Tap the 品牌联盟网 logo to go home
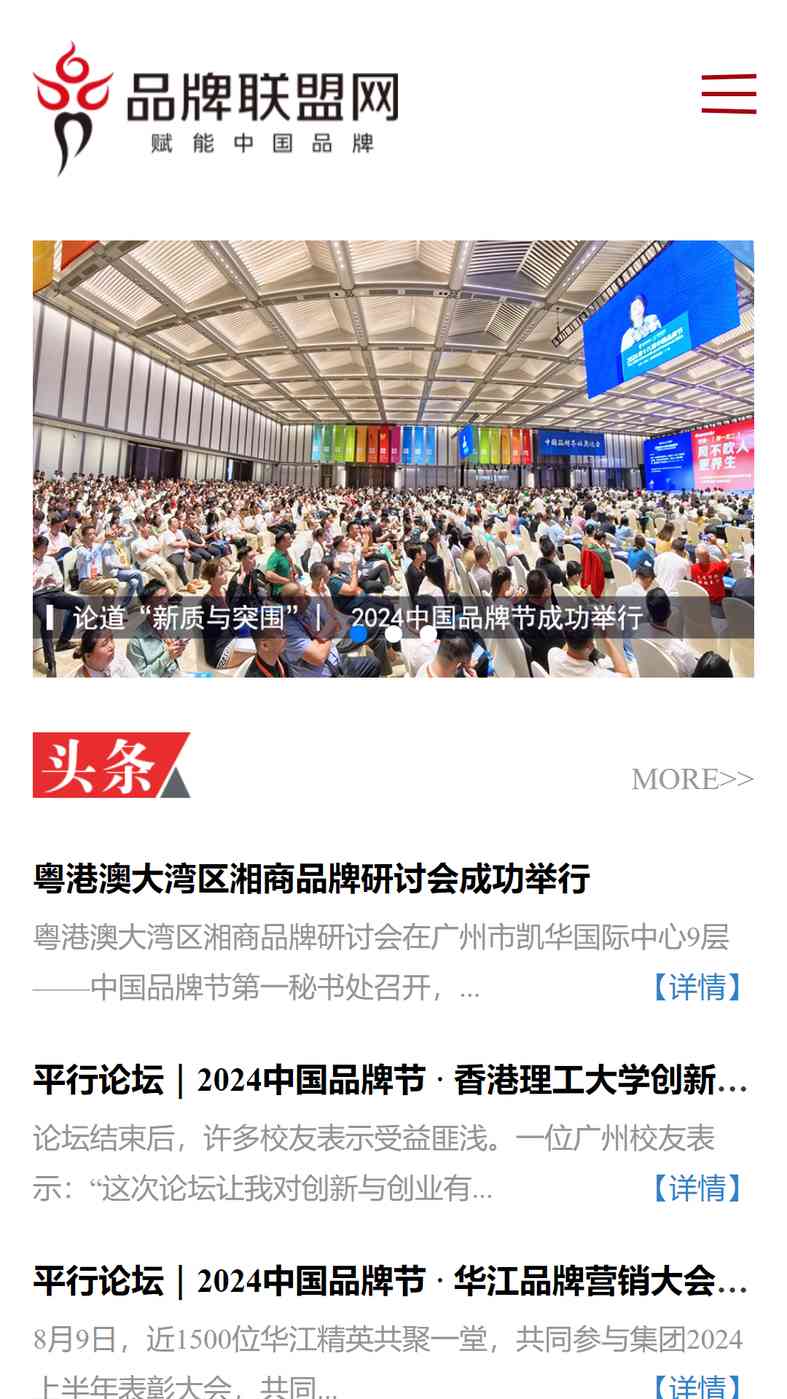787x1399 pixels. pos(216,108)
